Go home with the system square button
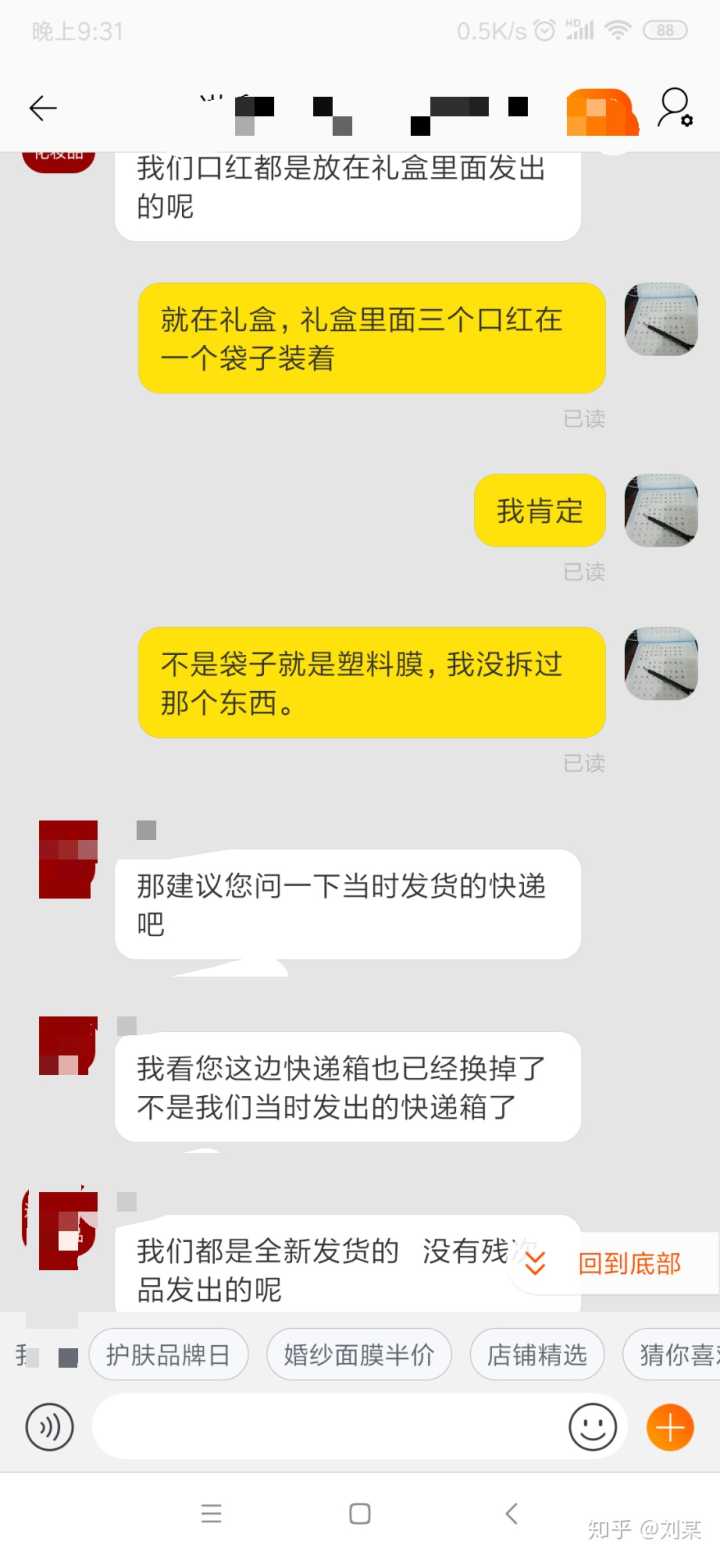The width and height of the screenshot is (720, 1559). 360,1514
